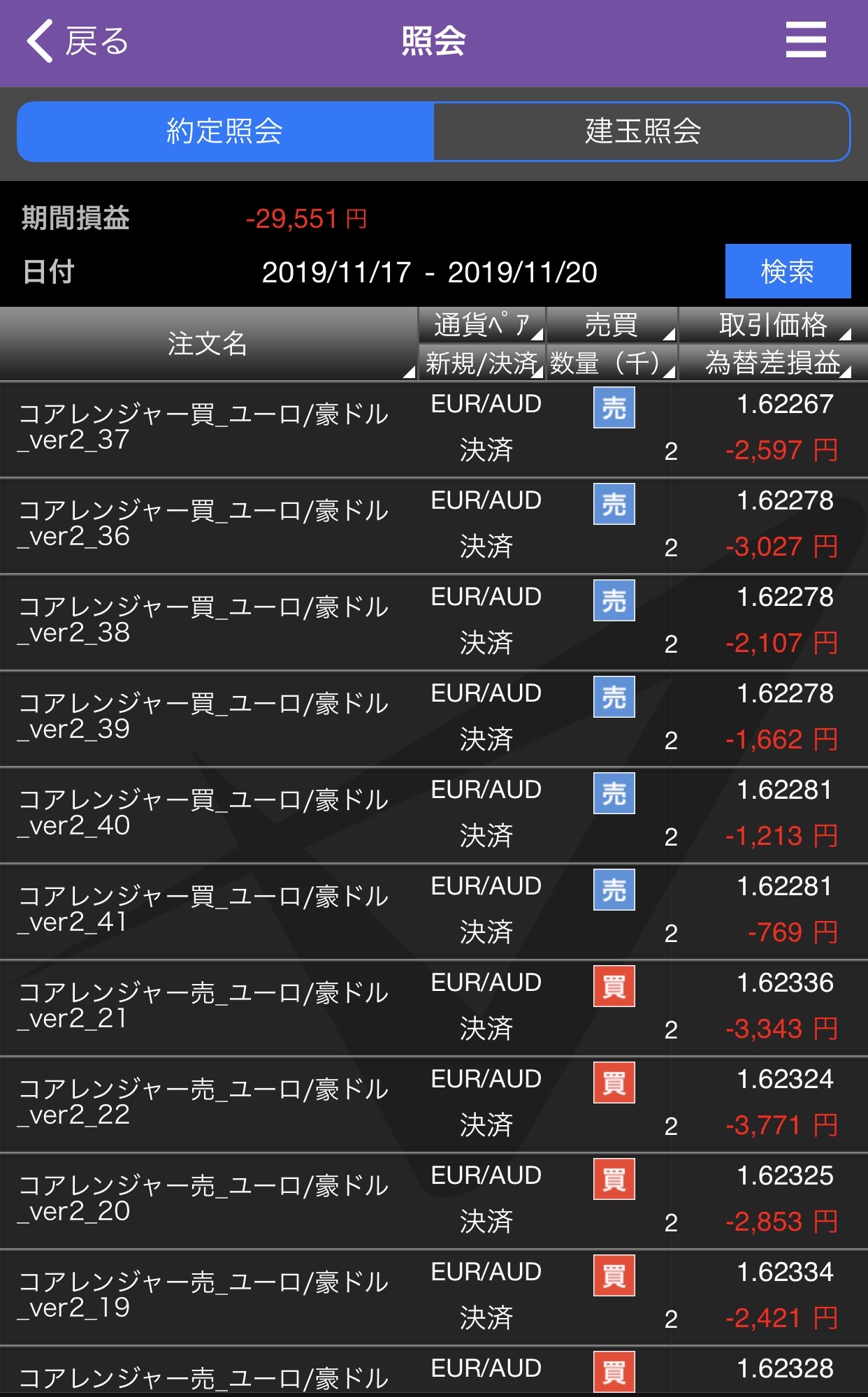Image resolution: width=868 pixels, height=1397 pixels.
Task: Sort by 取引価格 column header
Action: pyautogui.click(x=773, y=325)
